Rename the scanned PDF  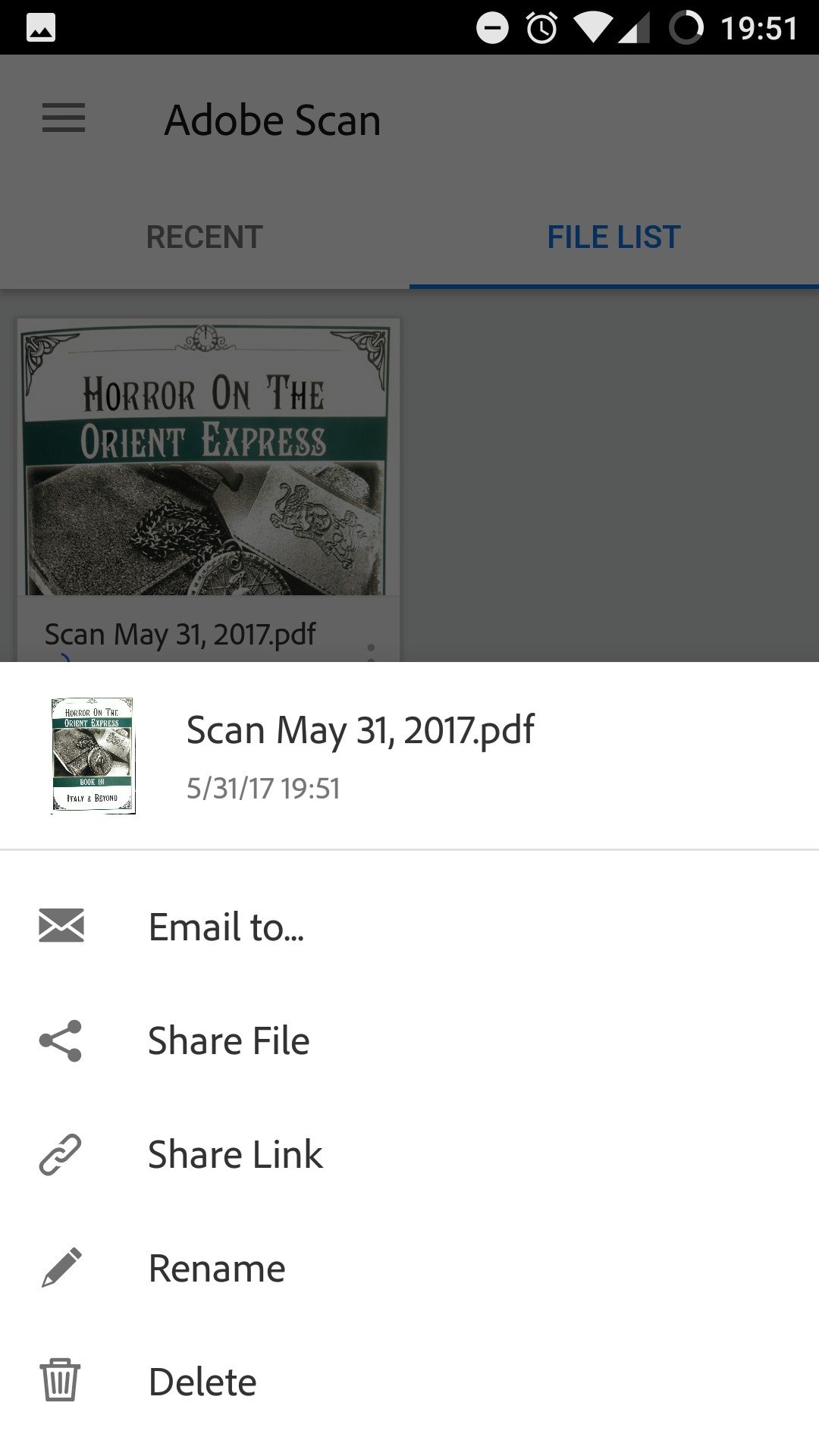coord(409,1268)
